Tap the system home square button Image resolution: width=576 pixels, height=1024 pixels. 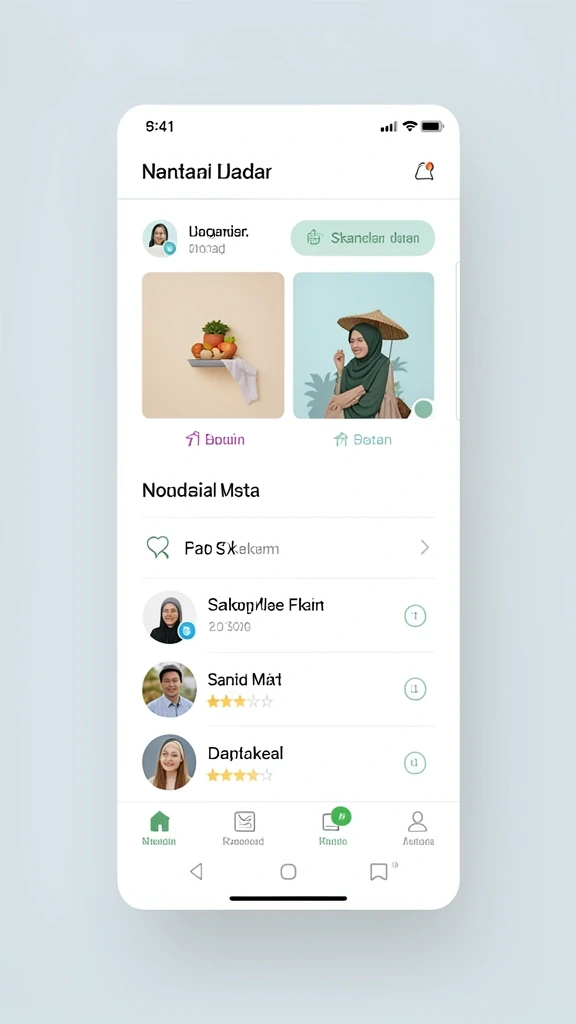pos(288,872)
